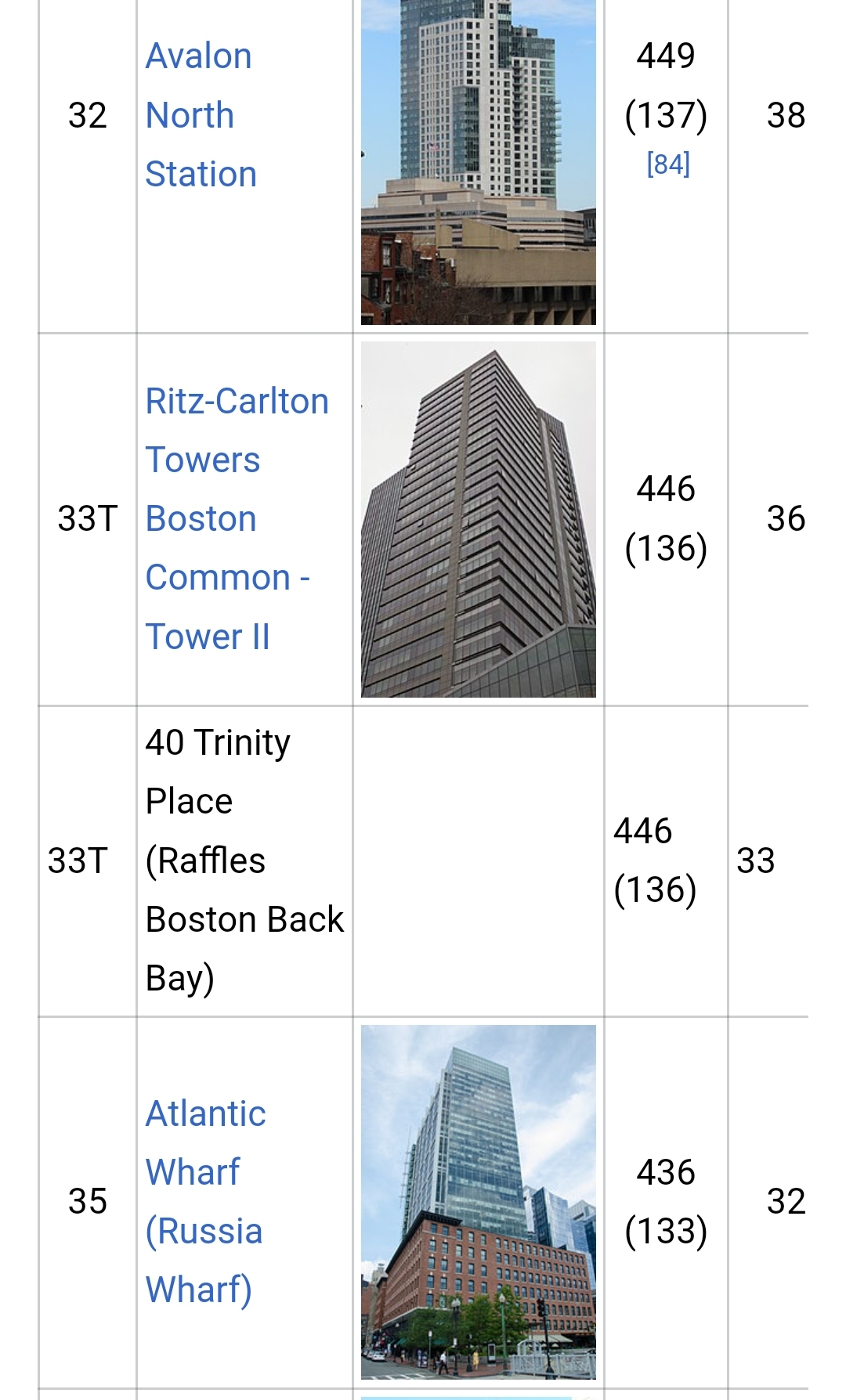
Task: Open the Avalon North Station link
Action: point(200,115)
